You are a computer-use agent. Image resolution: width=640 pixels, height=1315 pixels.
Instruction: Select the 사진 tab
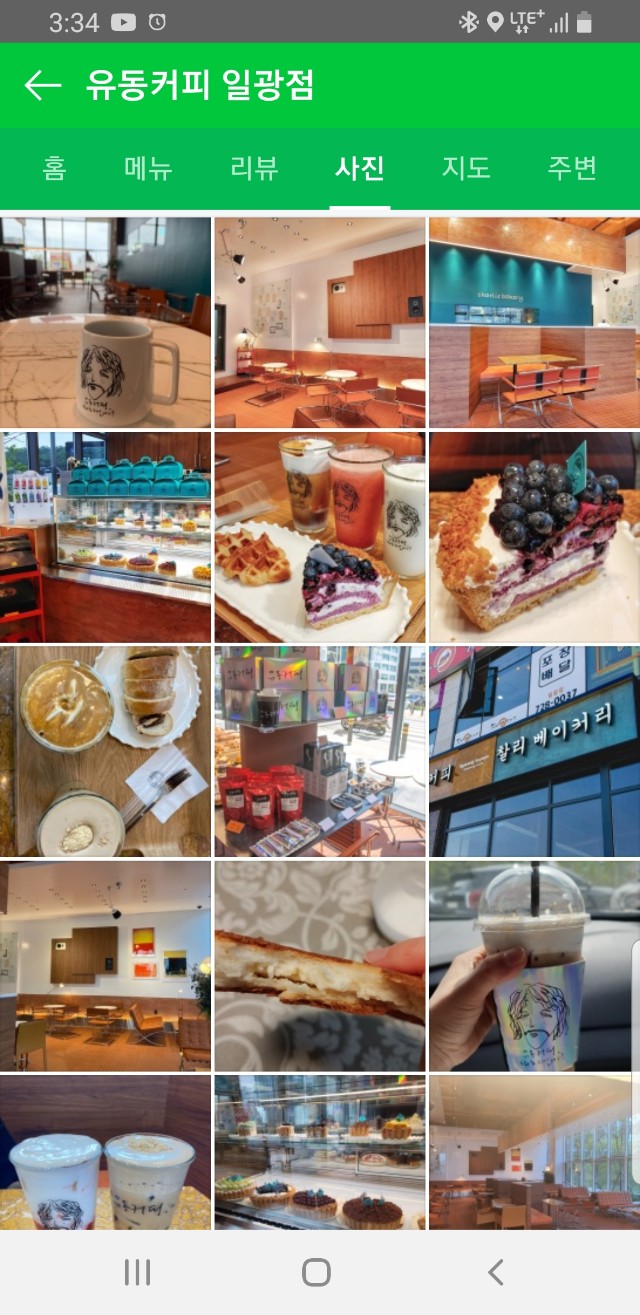(x=360, y=168)
